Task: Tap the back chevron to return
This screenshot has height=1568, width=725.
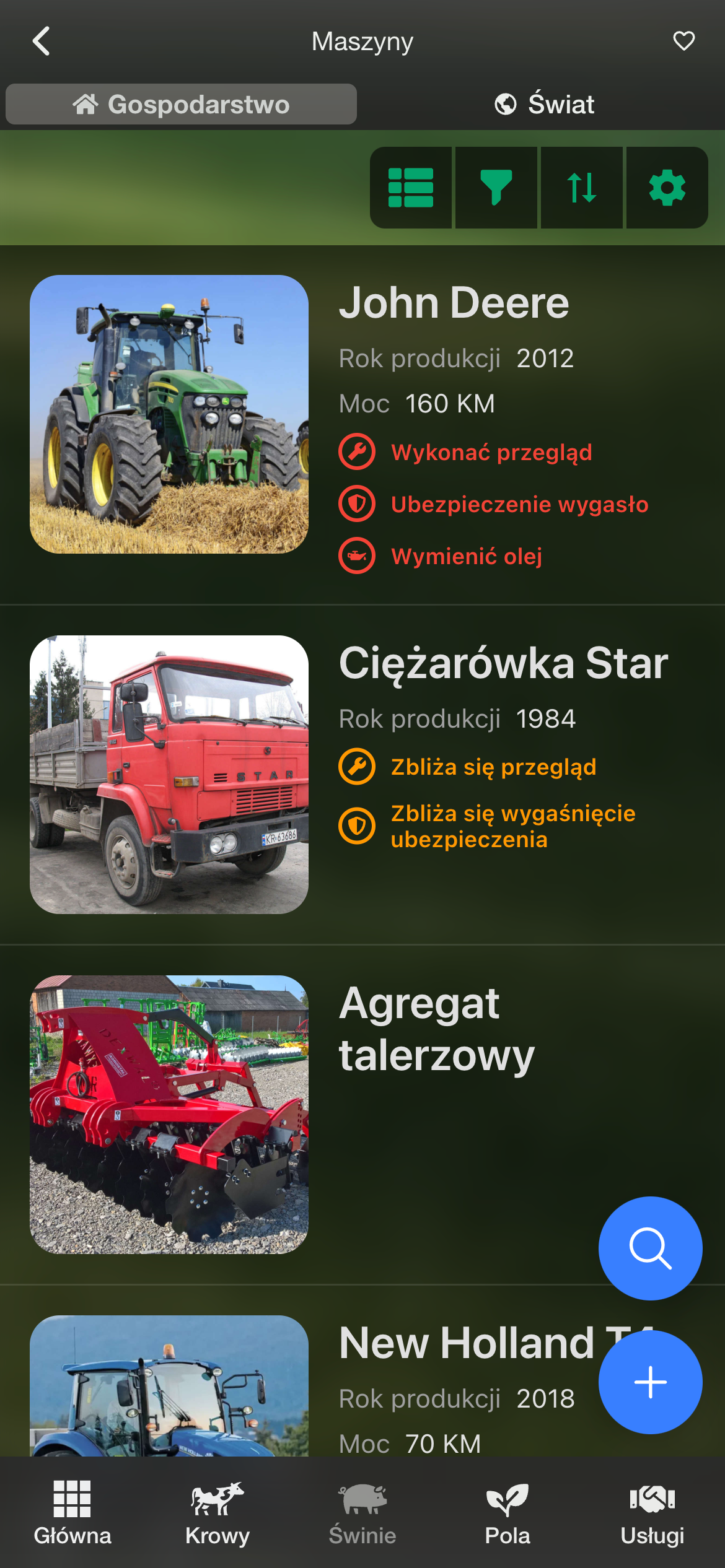Action: (41, 41)
